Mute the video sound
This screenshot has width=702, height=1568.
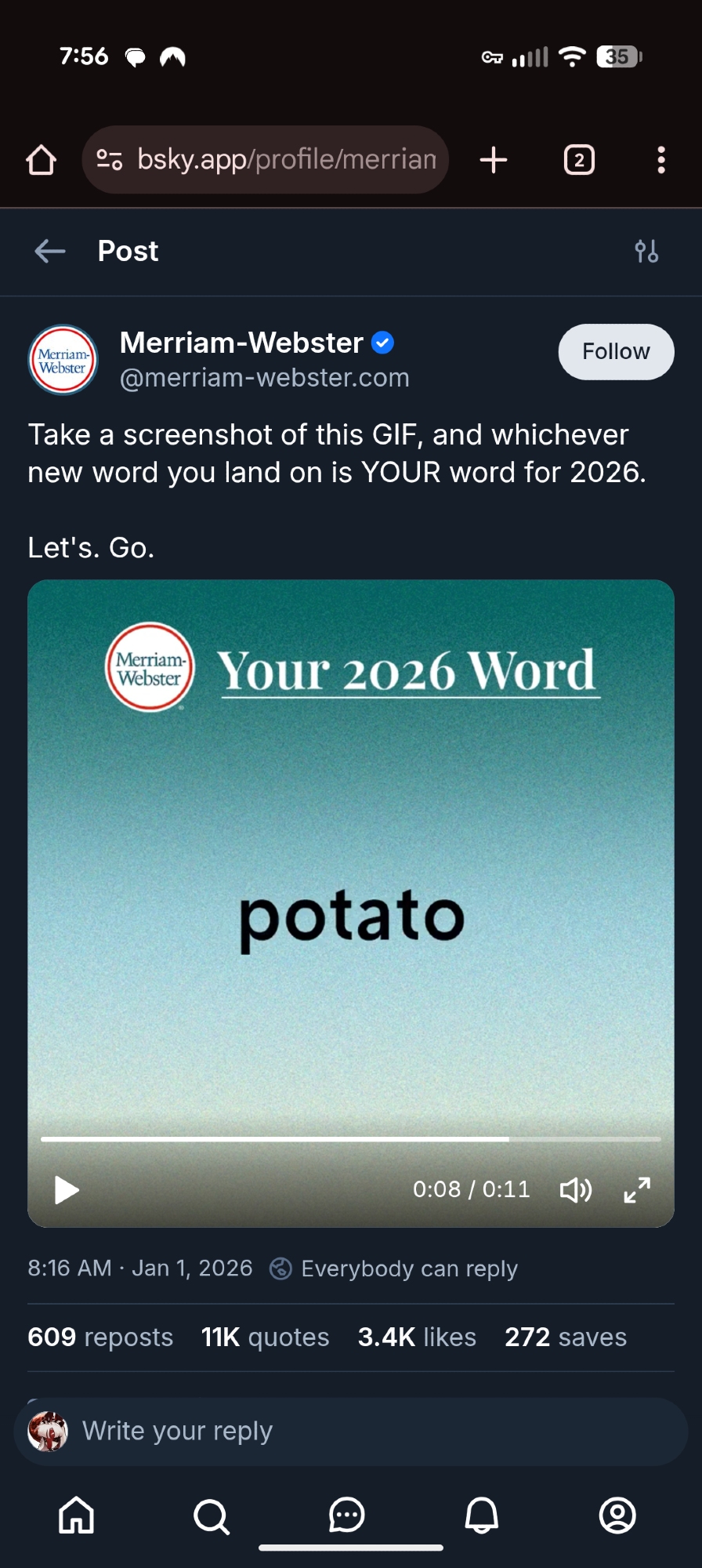pos(576,1190)
